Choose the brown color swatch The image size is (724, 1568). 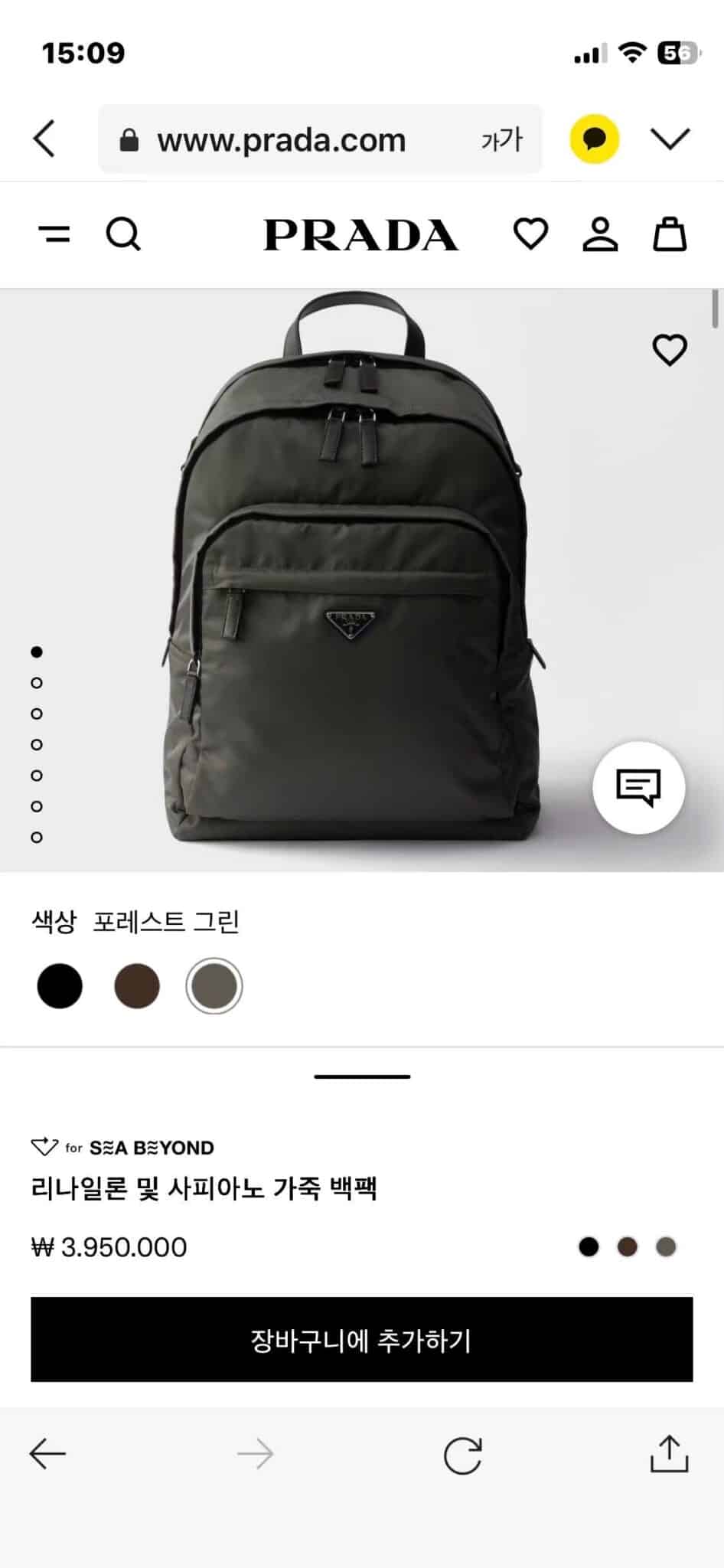tap(137, 986)
